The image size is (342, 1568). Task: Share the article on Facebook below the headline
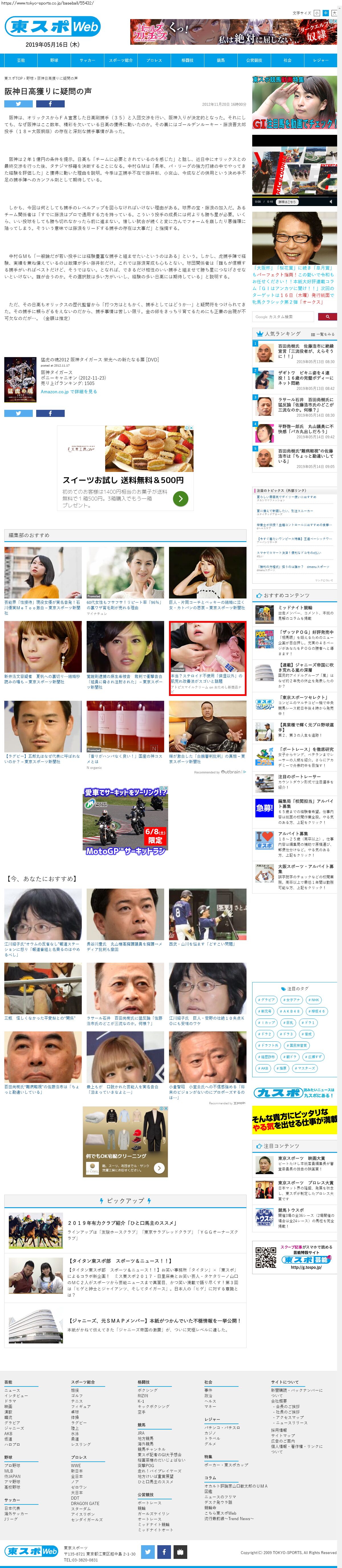click(x=50, y=104)
